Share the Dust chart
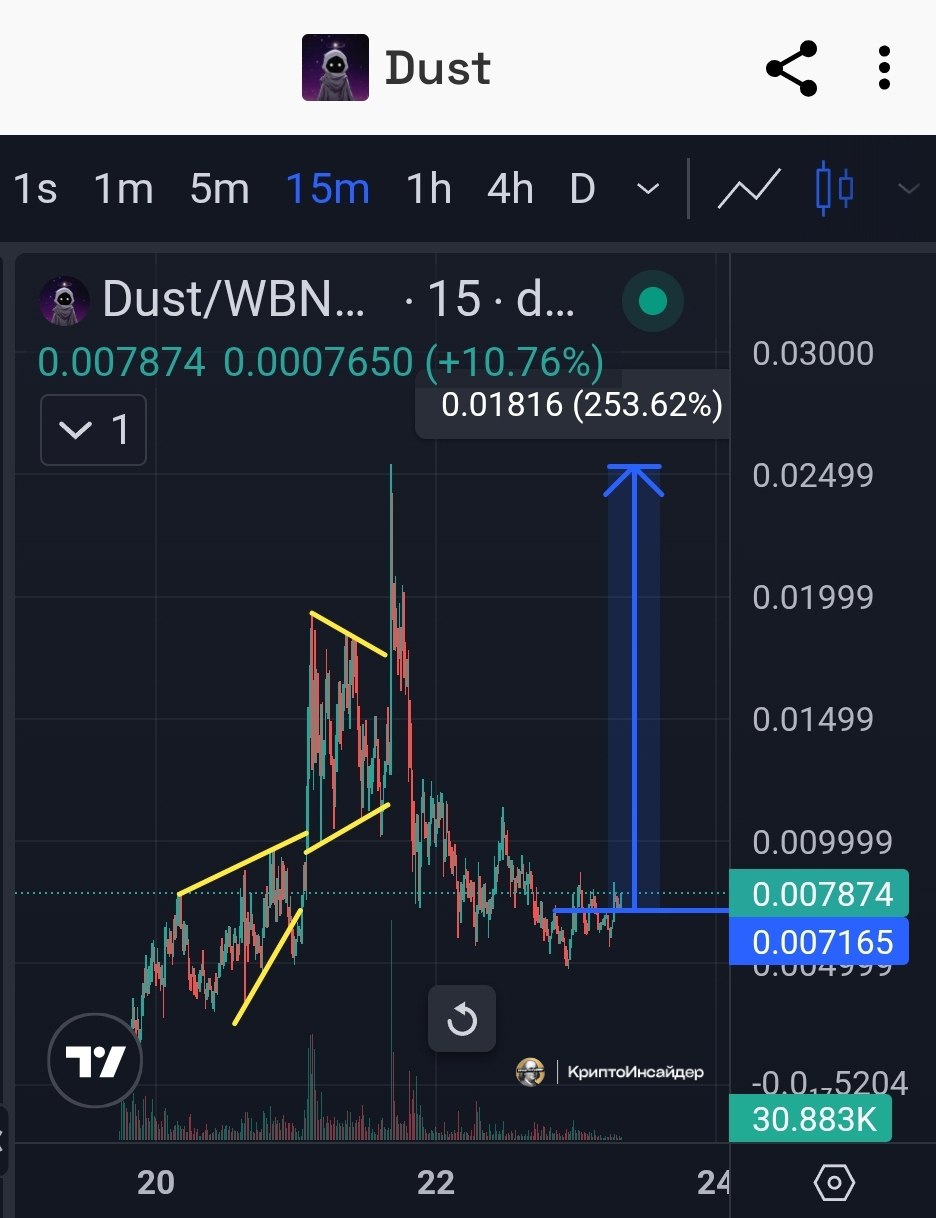The image size is (936, 1218). pyautogui.click(x=792, y=68)
